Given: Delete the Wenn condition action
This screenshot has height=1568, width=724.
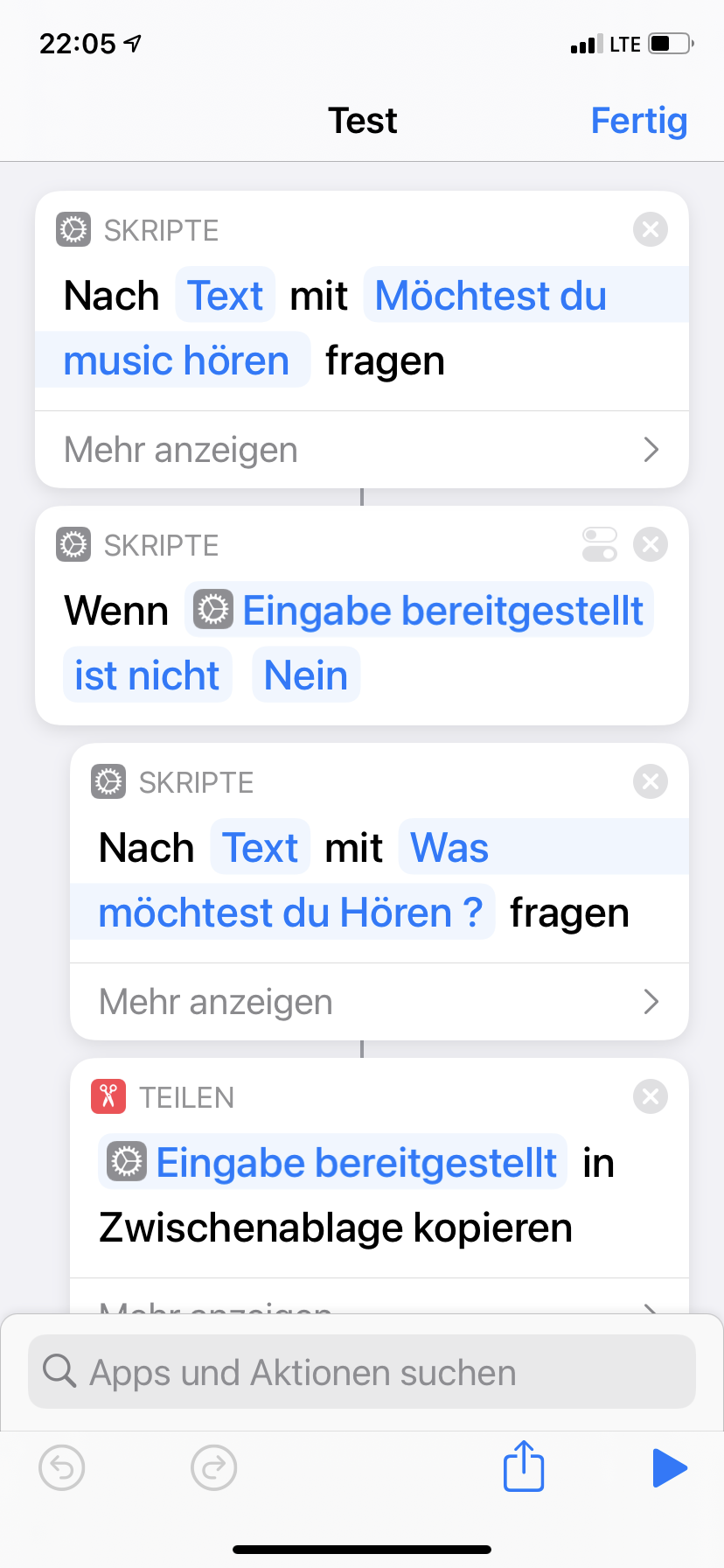Looking at the screenshot, I should [x=650, y=544].
